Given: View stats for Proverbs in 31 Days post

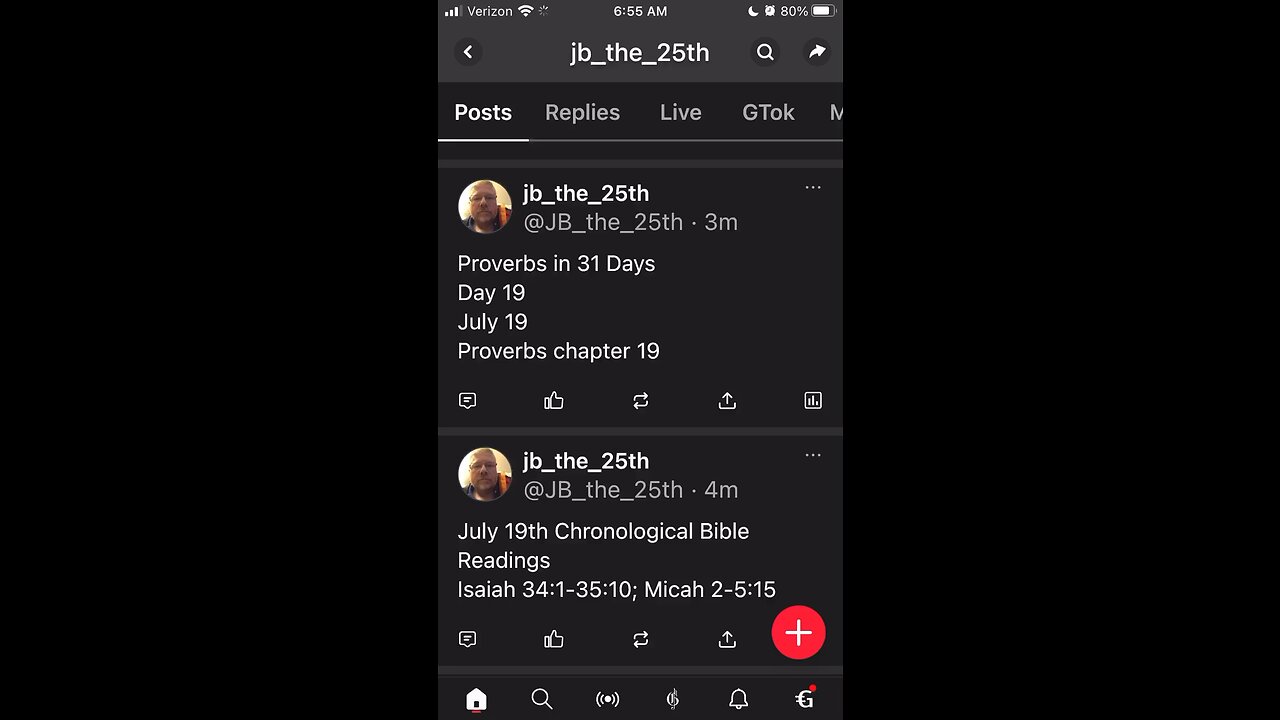Looking at the screenshot, I should point(813,401).
